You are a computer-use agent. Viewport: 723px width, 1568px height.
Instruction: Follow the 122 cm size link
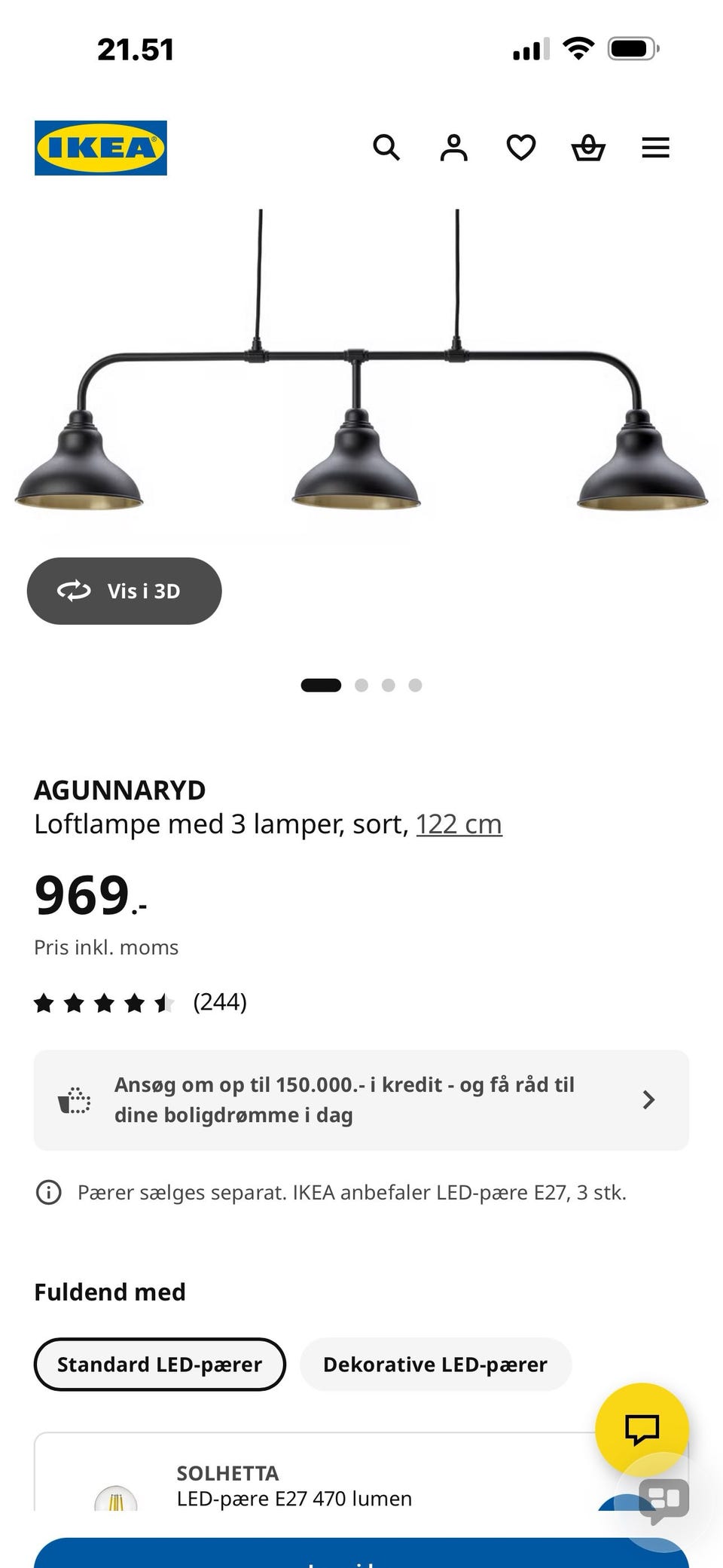pos(459,824)
